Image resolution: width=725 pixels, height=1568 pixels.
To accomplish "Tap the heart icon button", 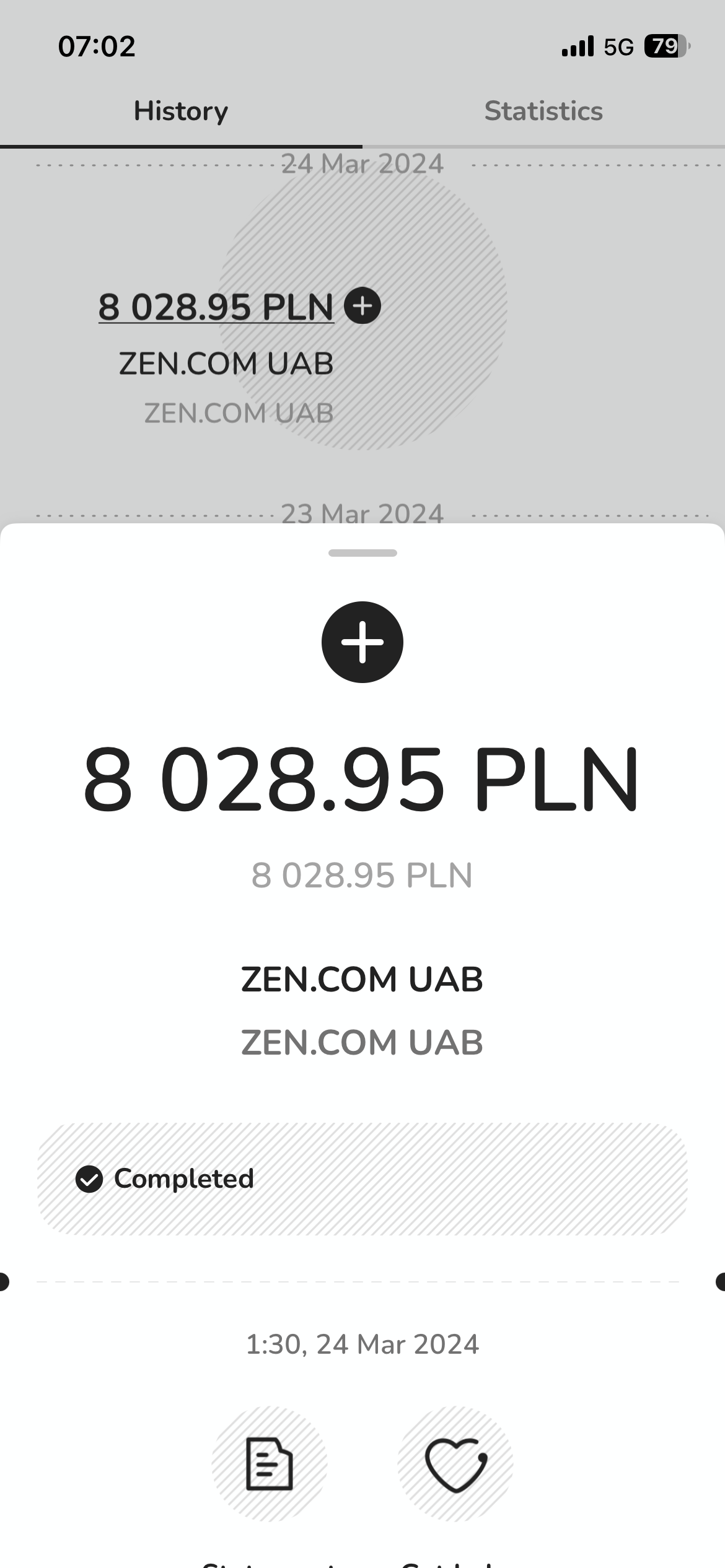I will [x=455, y=1464].
